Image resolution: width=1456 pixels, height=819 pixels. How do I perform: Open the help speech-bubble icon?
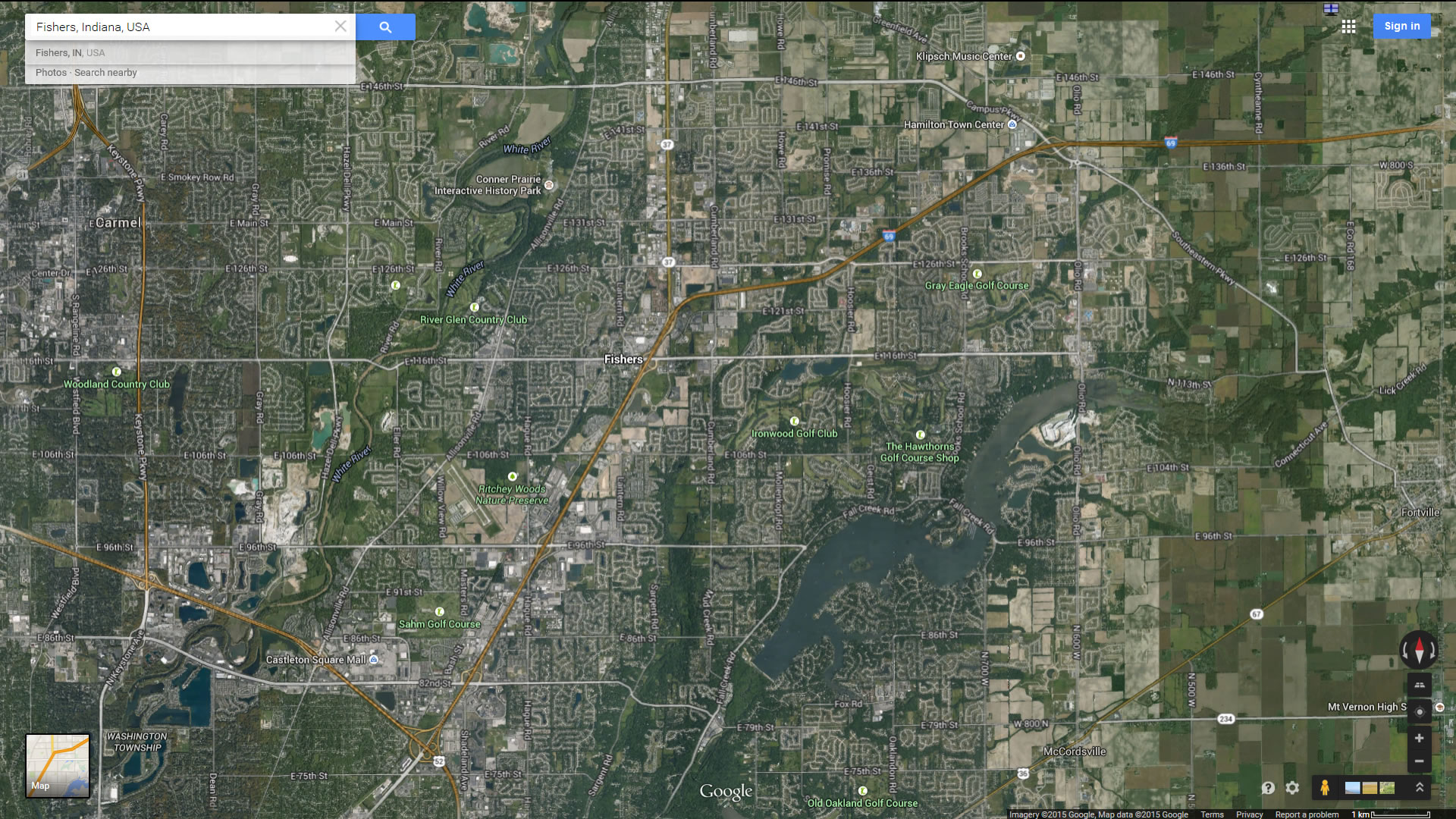(1268, 788)
